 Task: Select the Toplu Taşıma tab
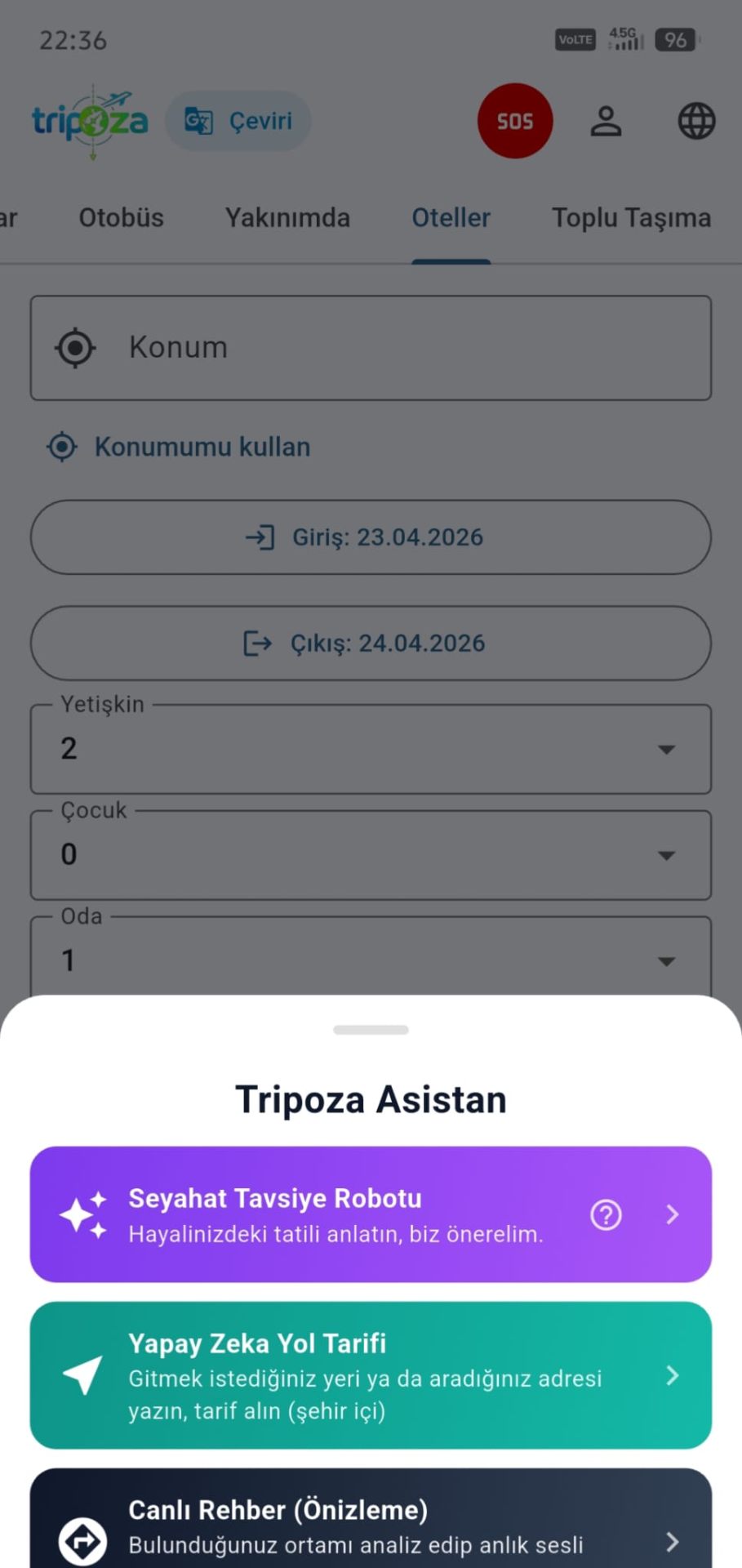tap(631, 217)
